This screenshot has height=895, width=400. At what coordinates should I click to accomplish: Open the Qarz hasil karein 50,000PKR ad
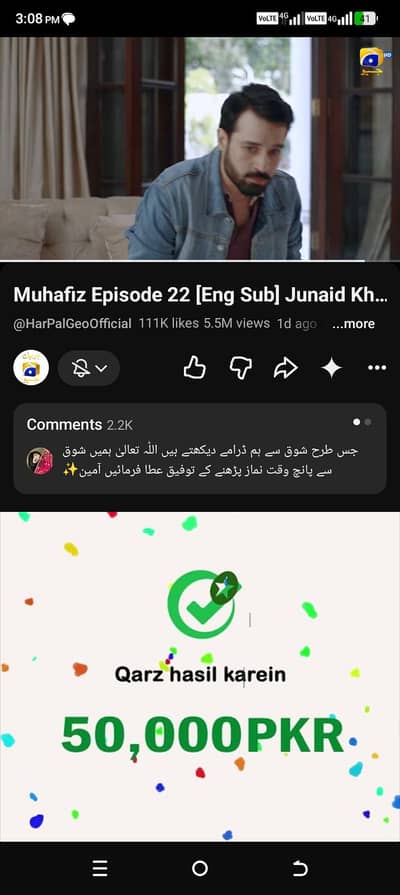point(200,676)
